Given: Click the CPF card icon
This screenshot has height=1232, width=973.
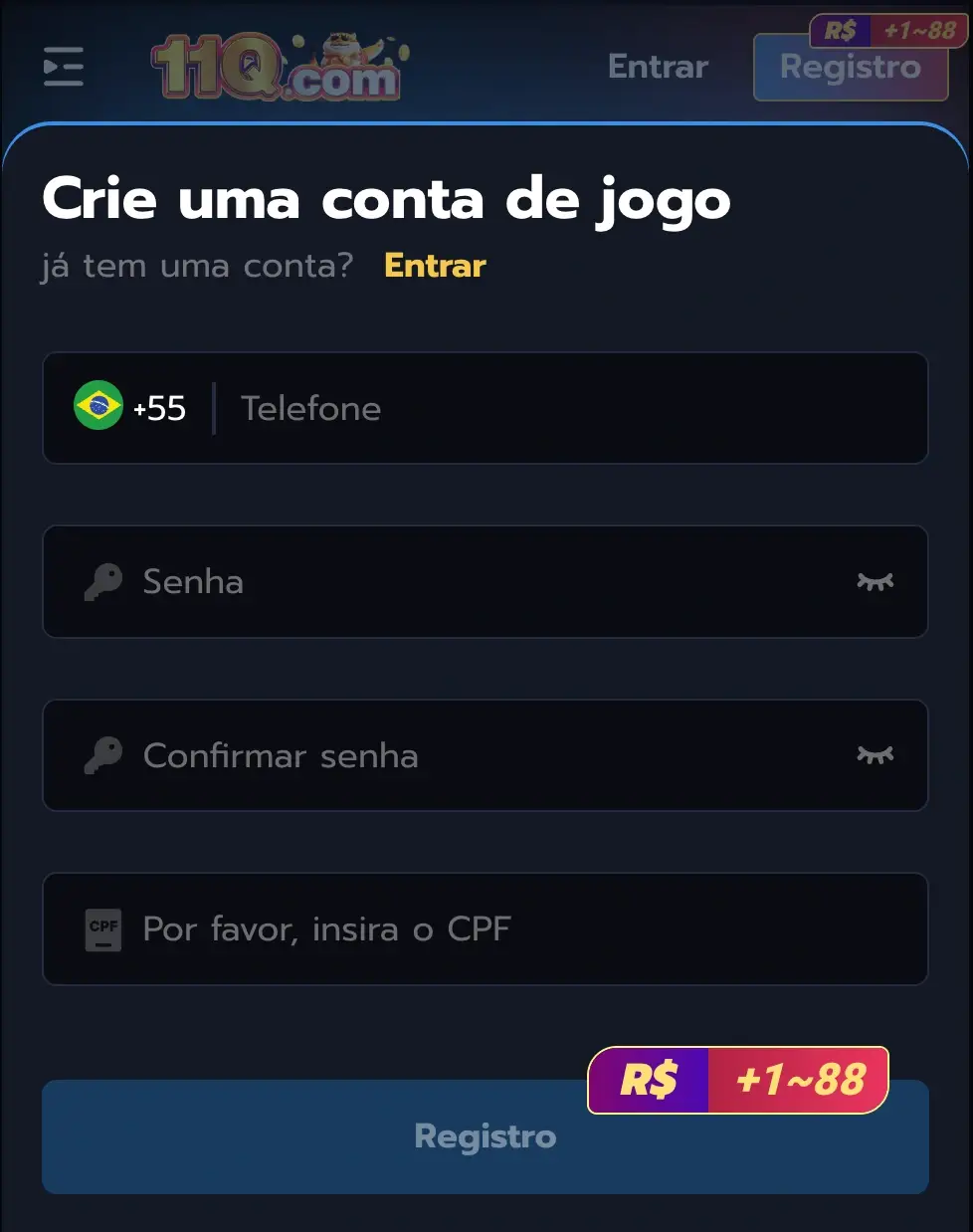Looking at the screenshot, I should (102, 929).
